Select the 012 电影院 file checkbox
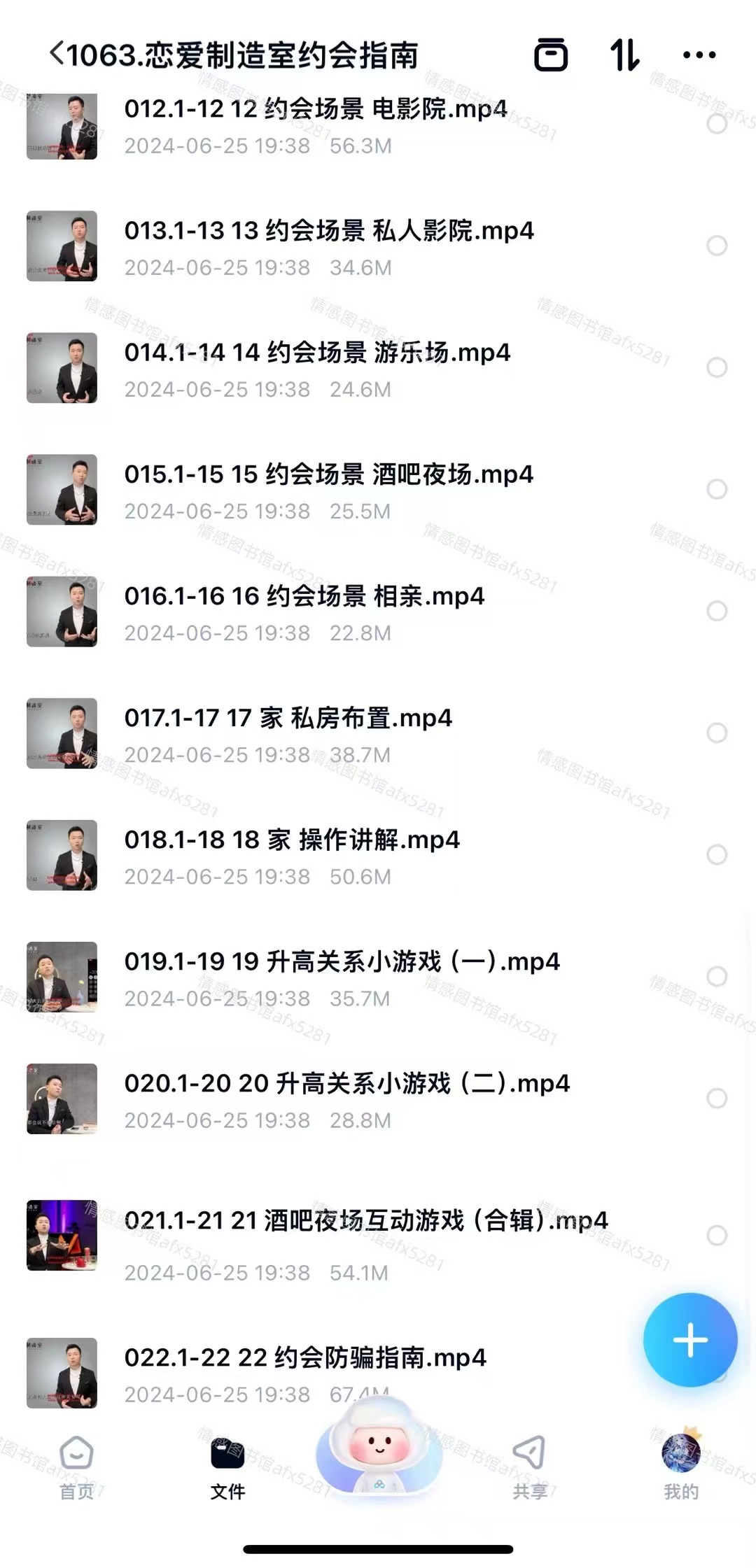The width and height of the screenshot is (756, 1568). pyautogui.click(x=716, y=124)
